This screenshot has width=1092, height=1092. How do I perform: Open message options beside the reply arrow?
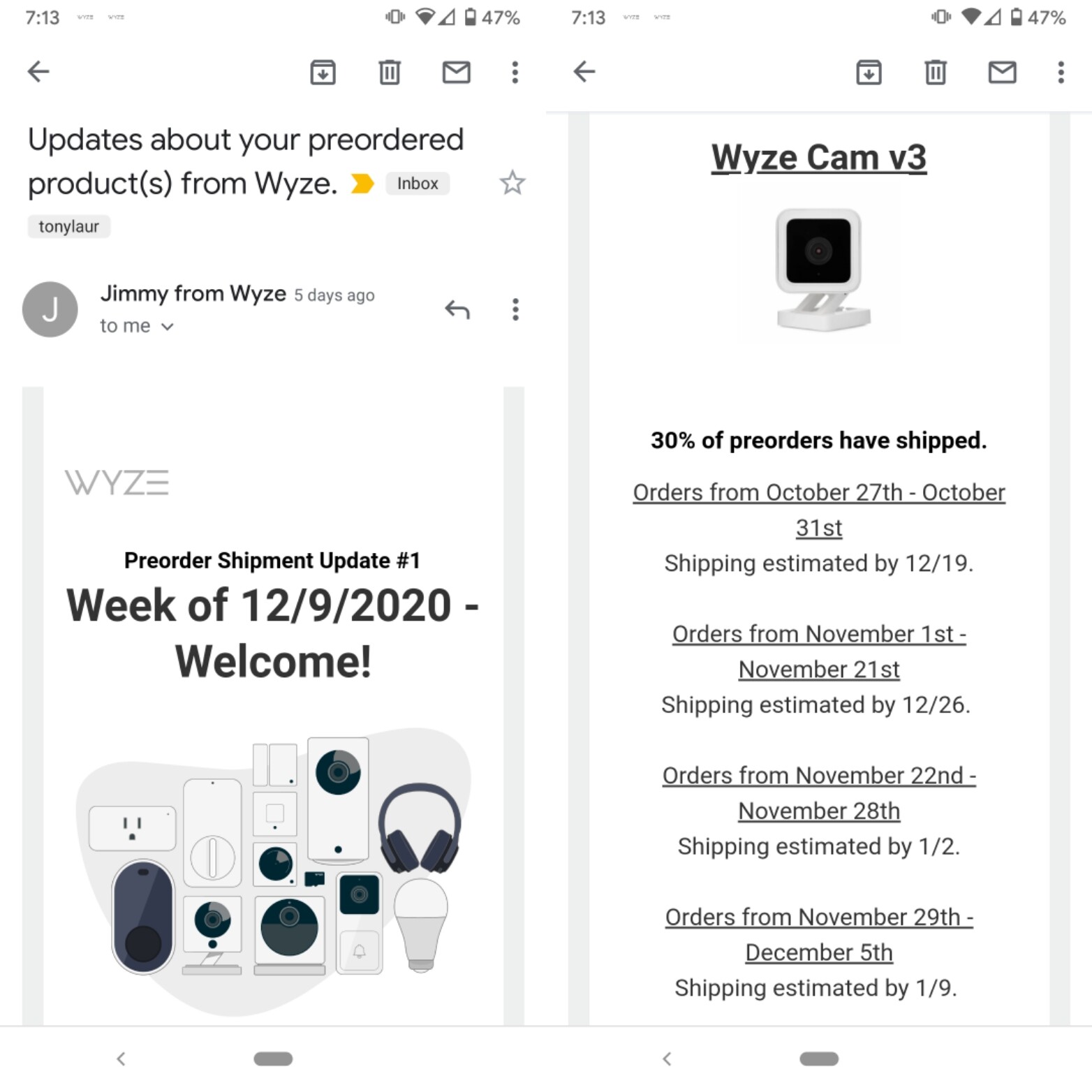[x=515, y=309]
